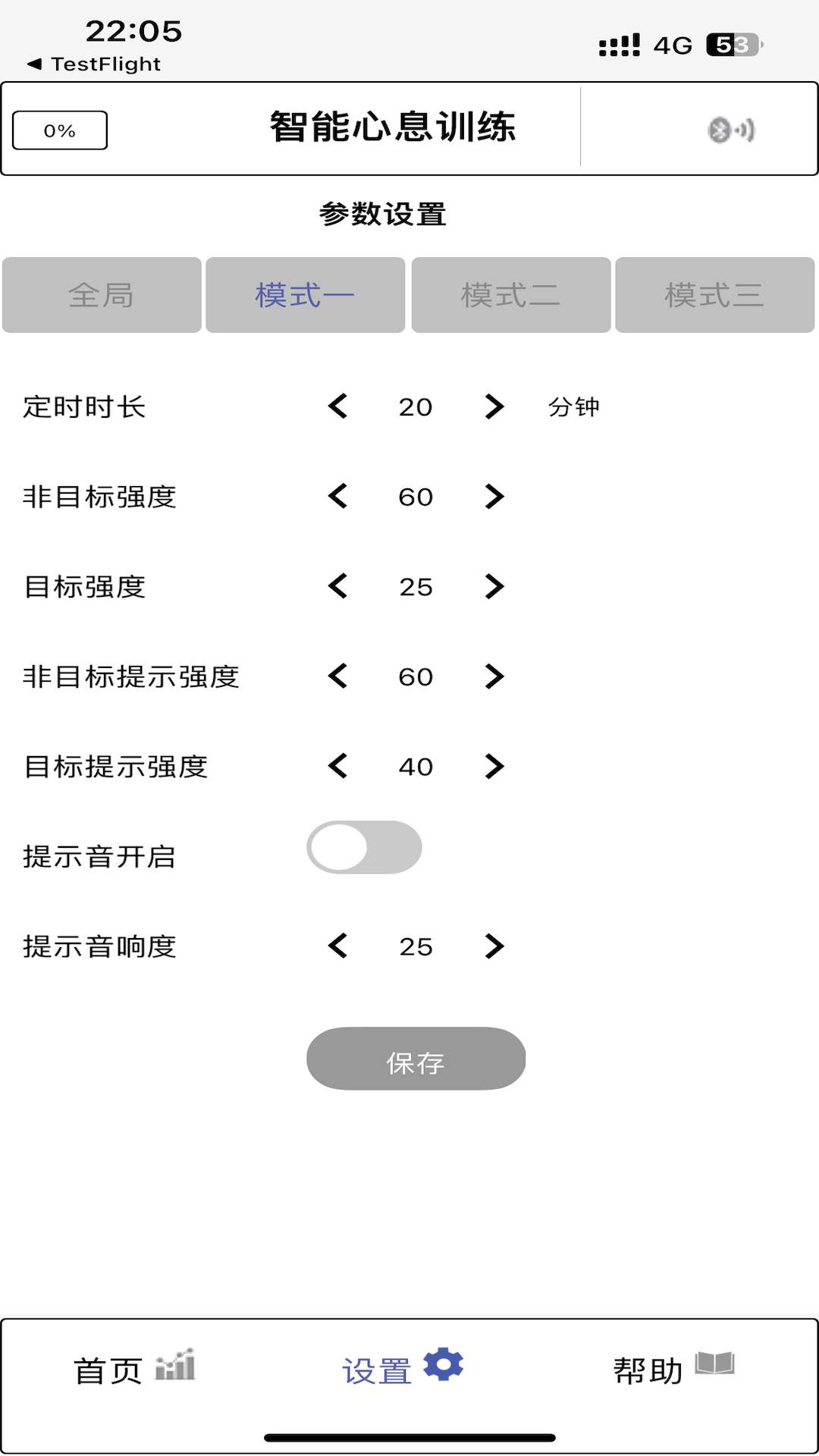This screenshot has width=819, height=1456.
Task: Click the 0% indicator button
Action: 59,129
